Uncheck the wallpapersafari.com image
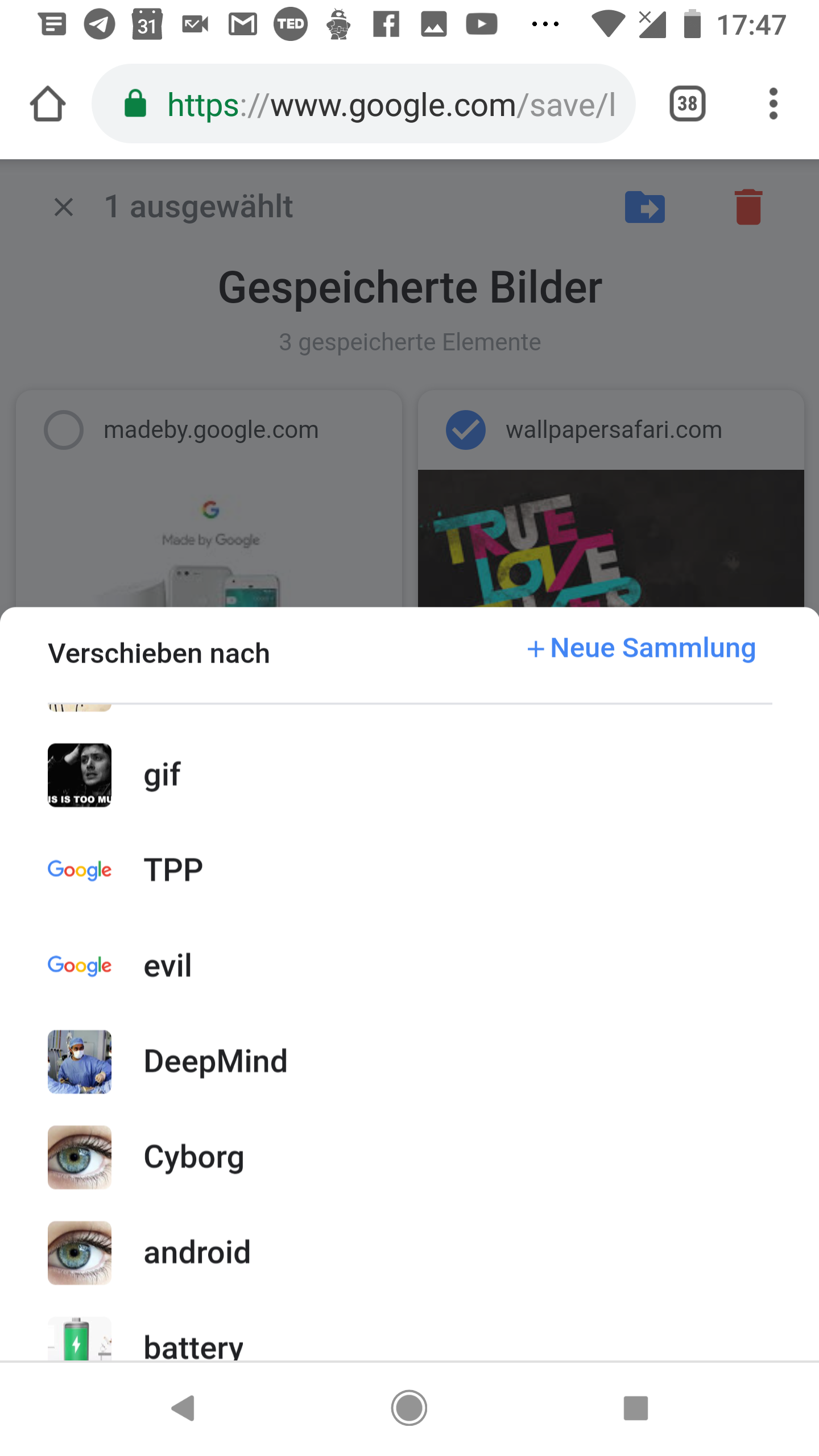The image size is (819, 1456). point(465,430)
